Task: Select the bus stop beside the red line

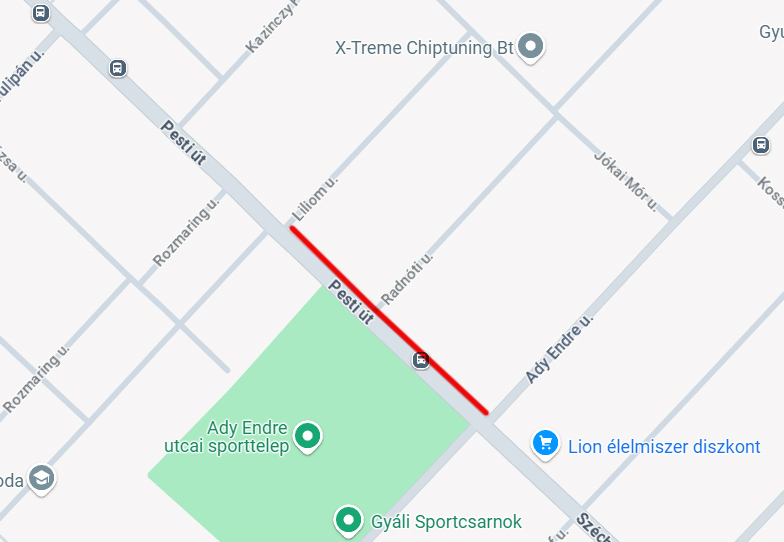Action: pos(422,360)
